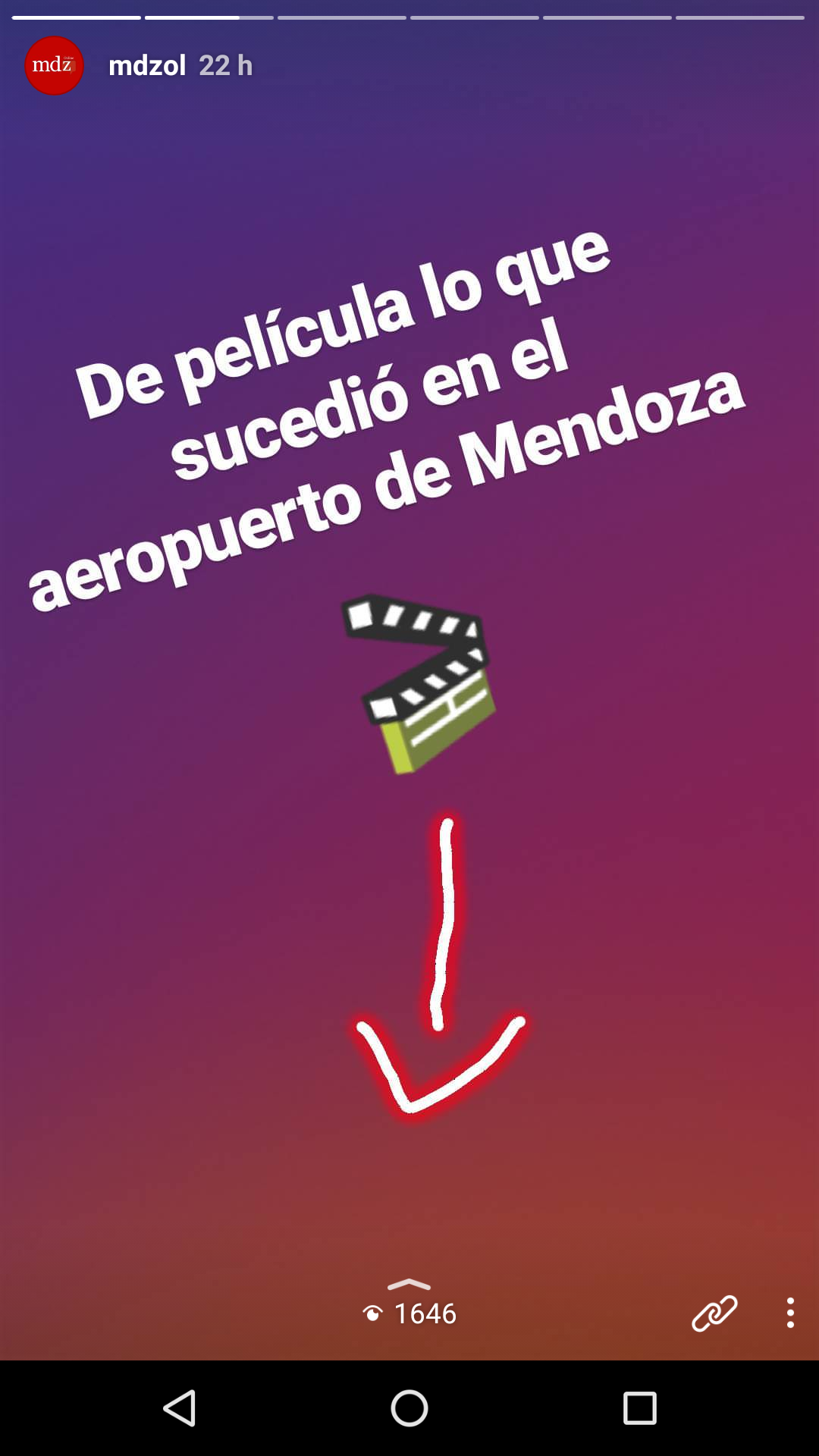The height and width of the screenshot is (1456, 819).
Task: Open the three-dot overflow menu
Action: click(790, 1313)
